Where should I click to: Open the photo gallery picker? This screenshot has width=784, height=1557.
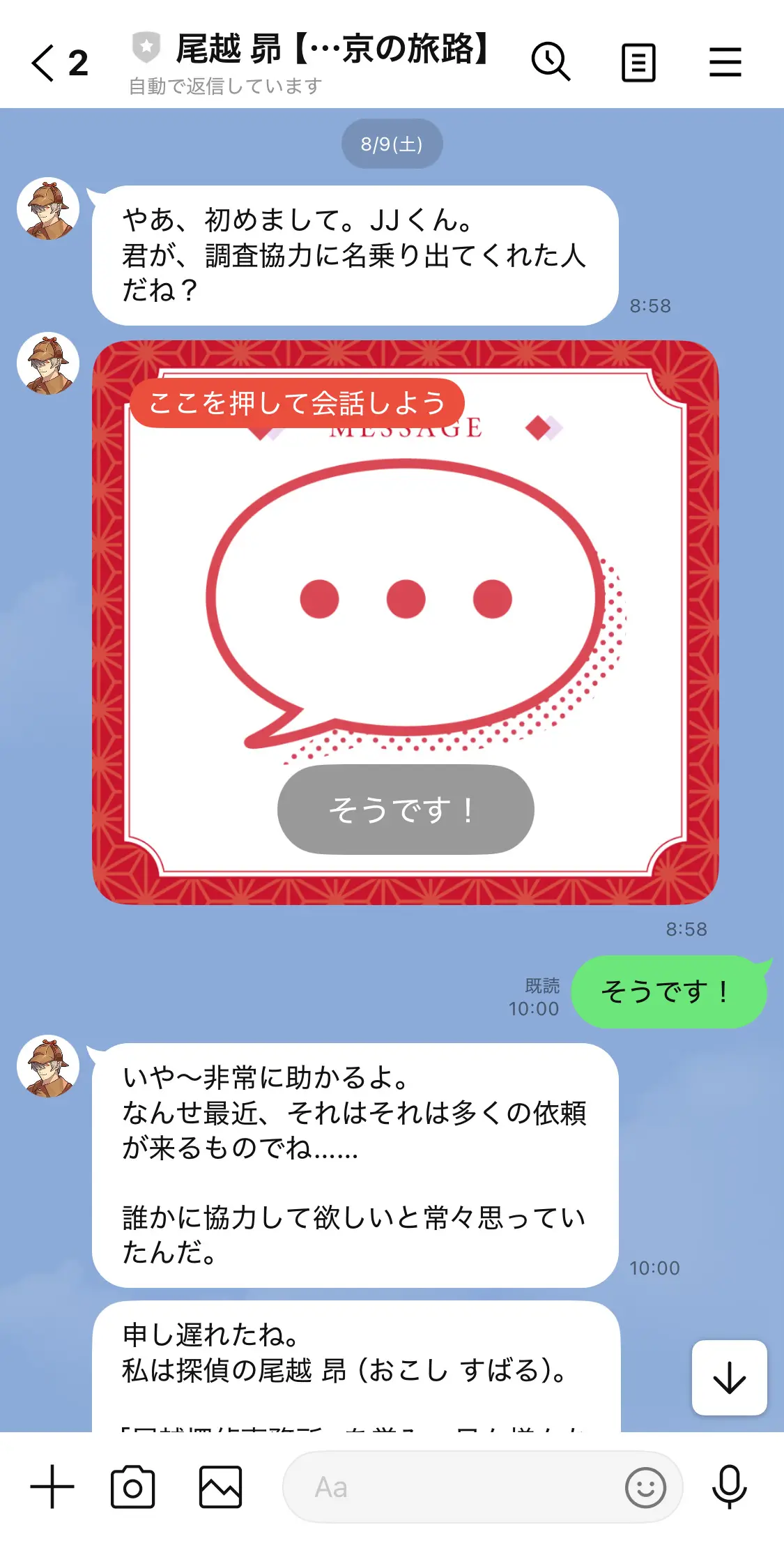(220, 1487)
